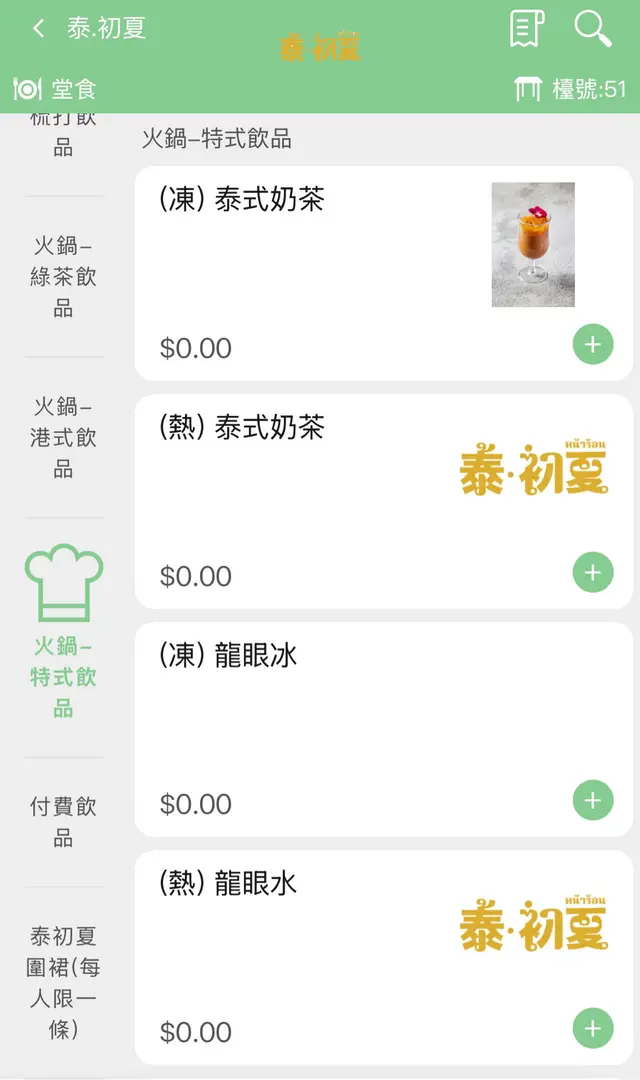Go back from 泰.初夏 menu
This screenshot has width=640, height=1080.
pyautogui.click(x=38, y=28)
